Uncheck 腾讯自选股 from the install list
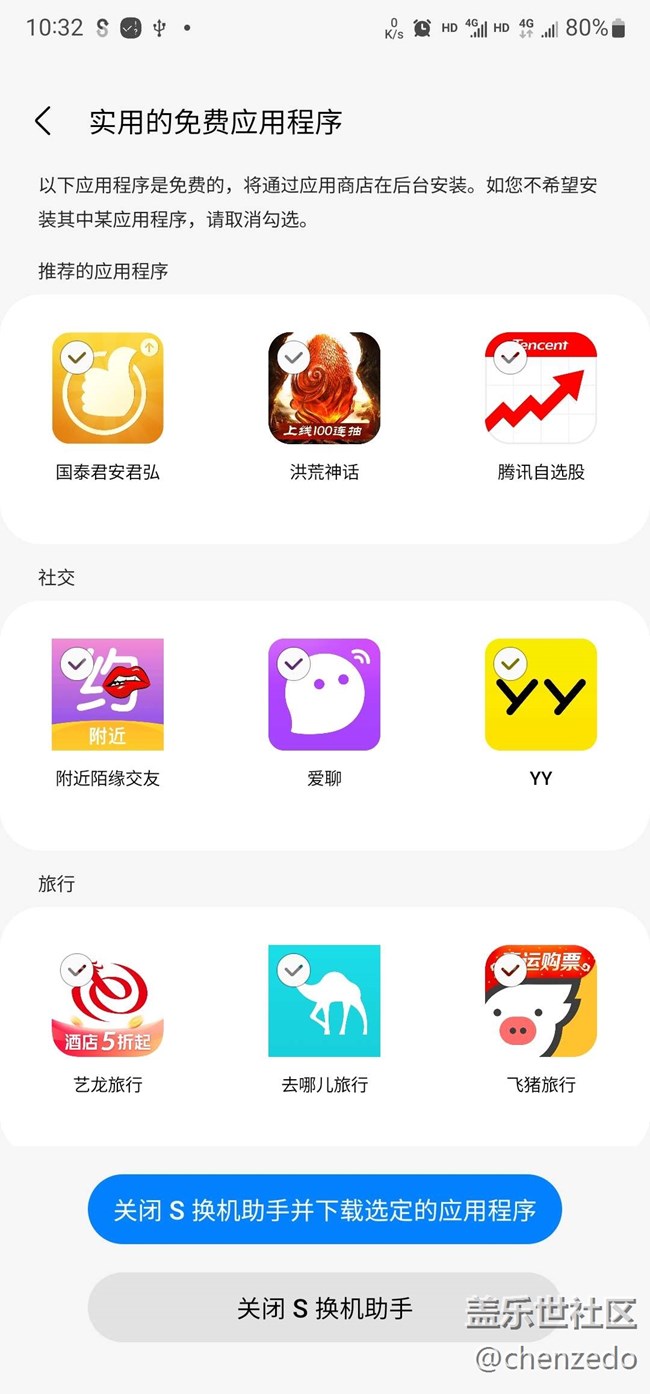The width and height of the screenshot is (650, 1394). (x=510, y=357)
